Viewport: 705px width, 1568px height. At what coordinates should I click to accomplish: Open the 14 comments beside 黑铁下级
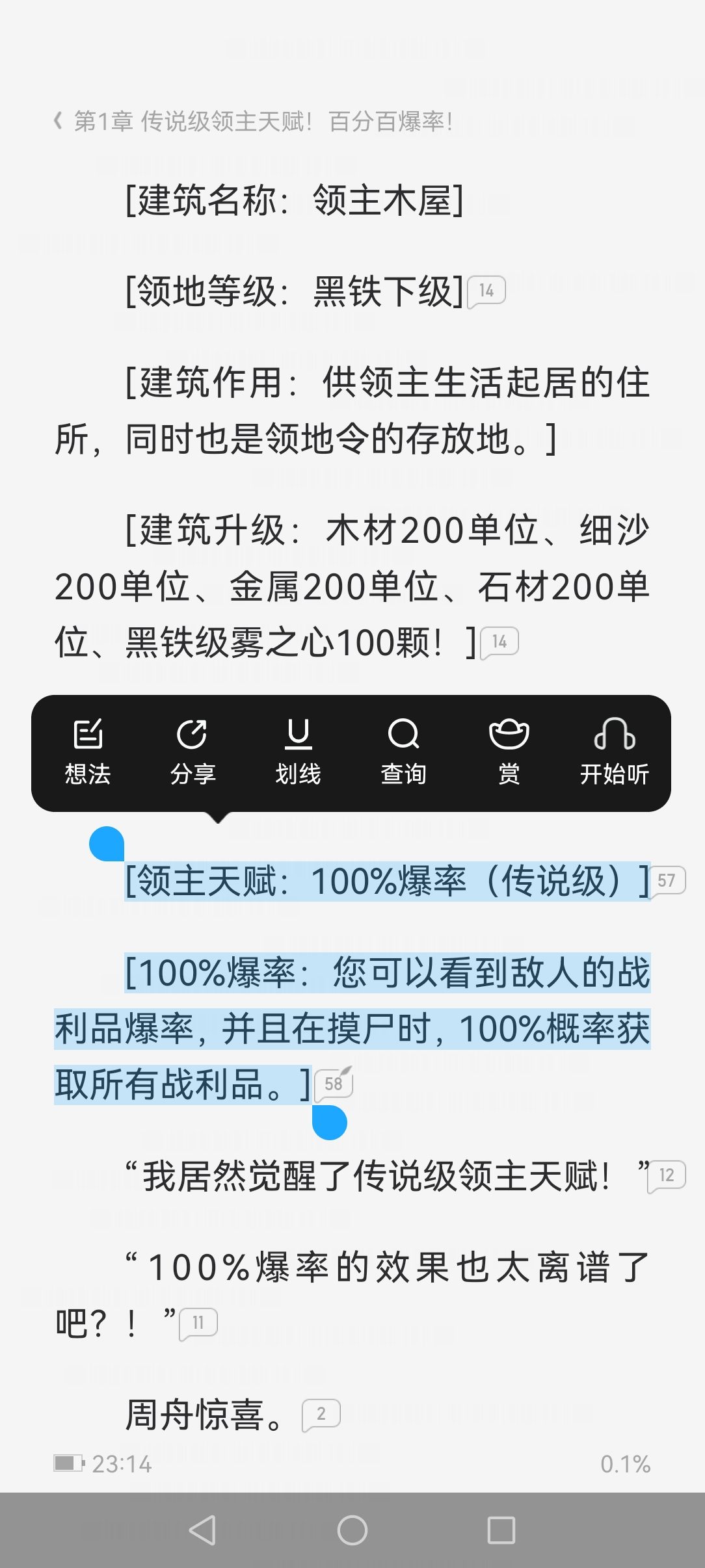[486, 291]
